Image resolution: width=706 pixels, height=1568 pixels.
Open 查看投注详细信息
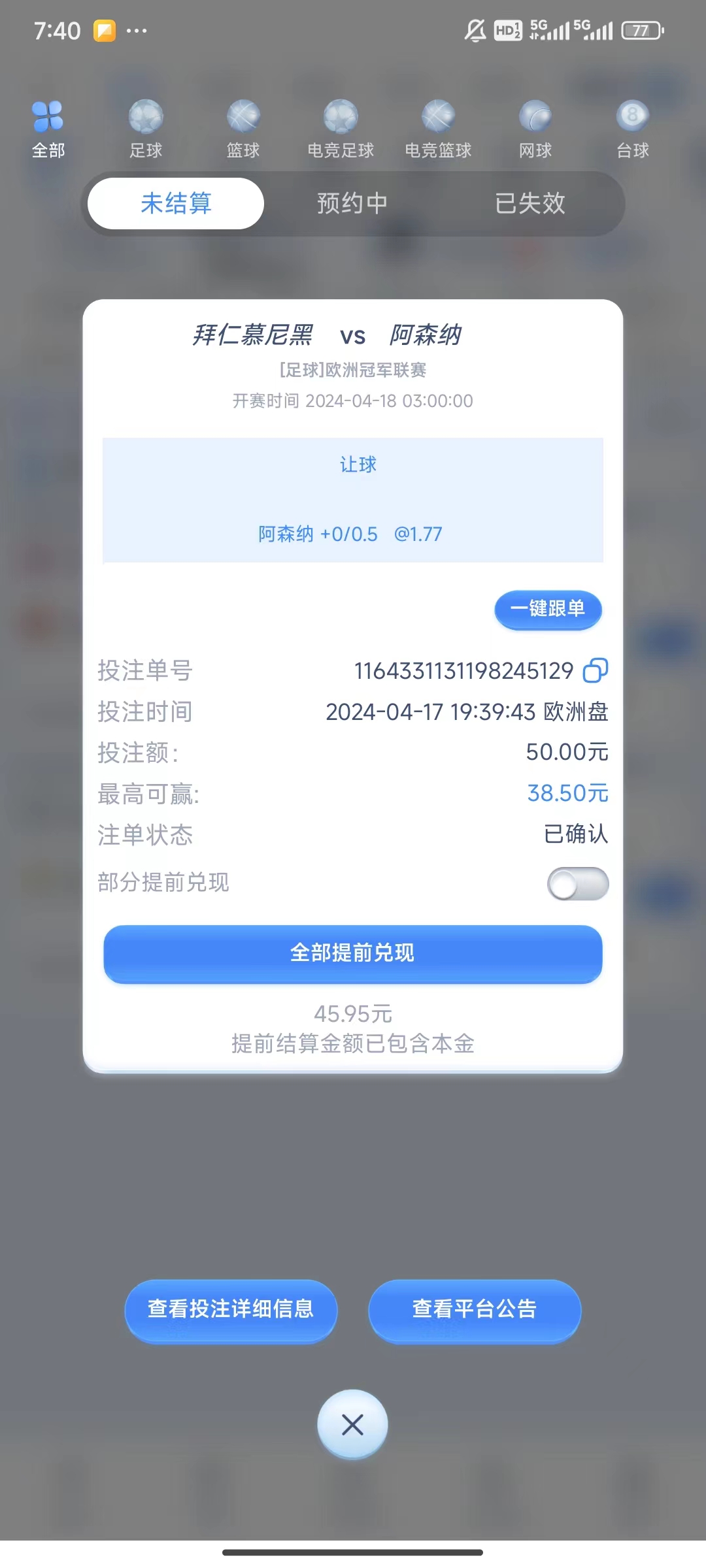[x=231, y=1309]
